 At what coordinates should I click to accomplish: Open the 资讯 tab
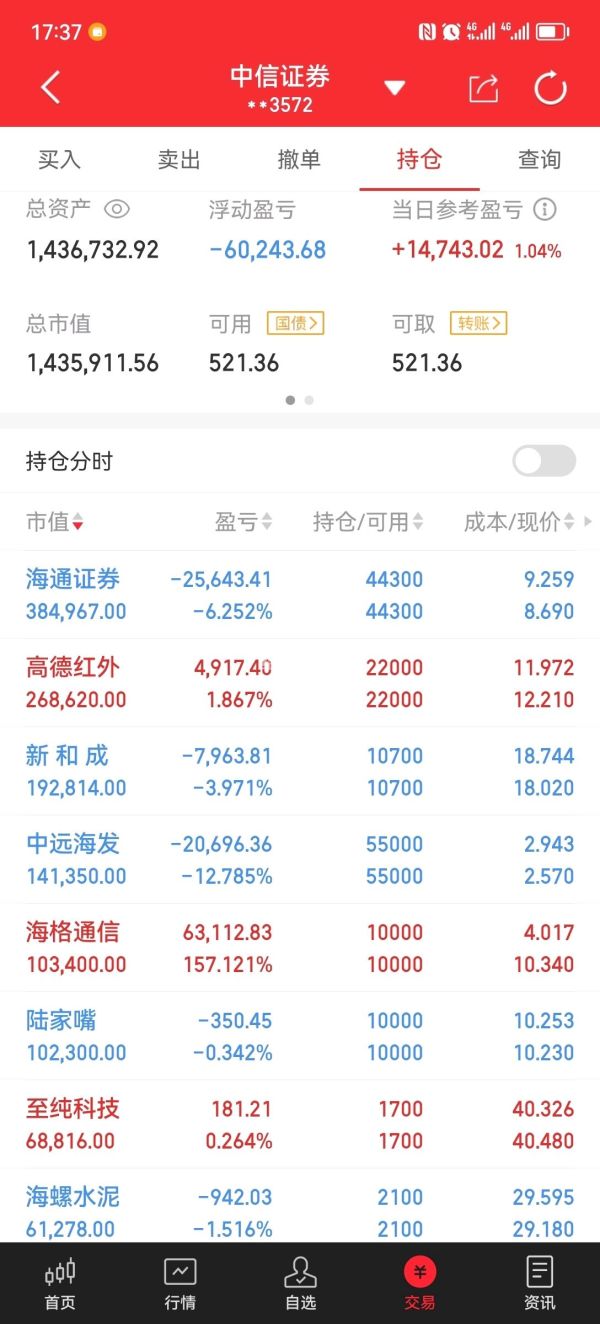[x=540, y=1284]
